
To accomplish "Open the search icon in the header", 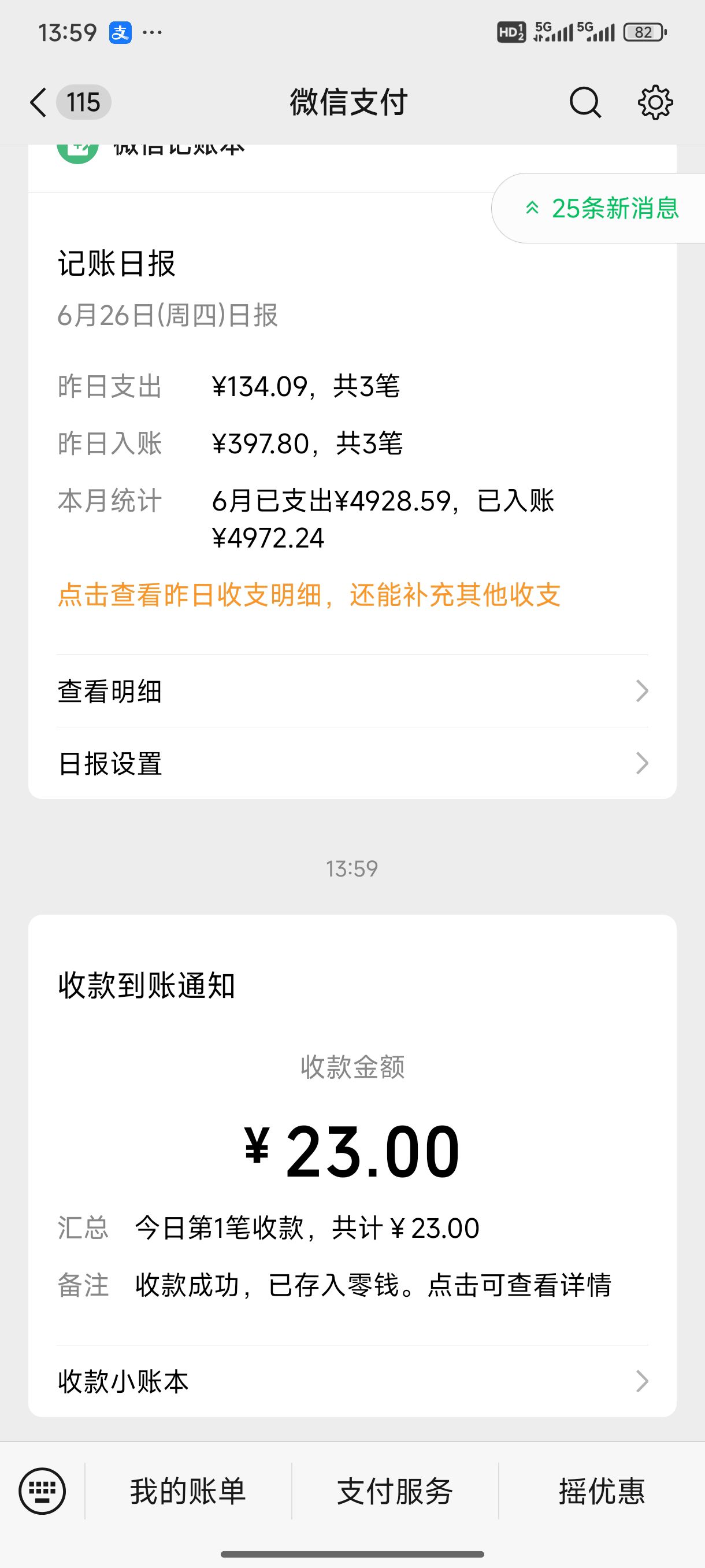I will pos(585,102).
